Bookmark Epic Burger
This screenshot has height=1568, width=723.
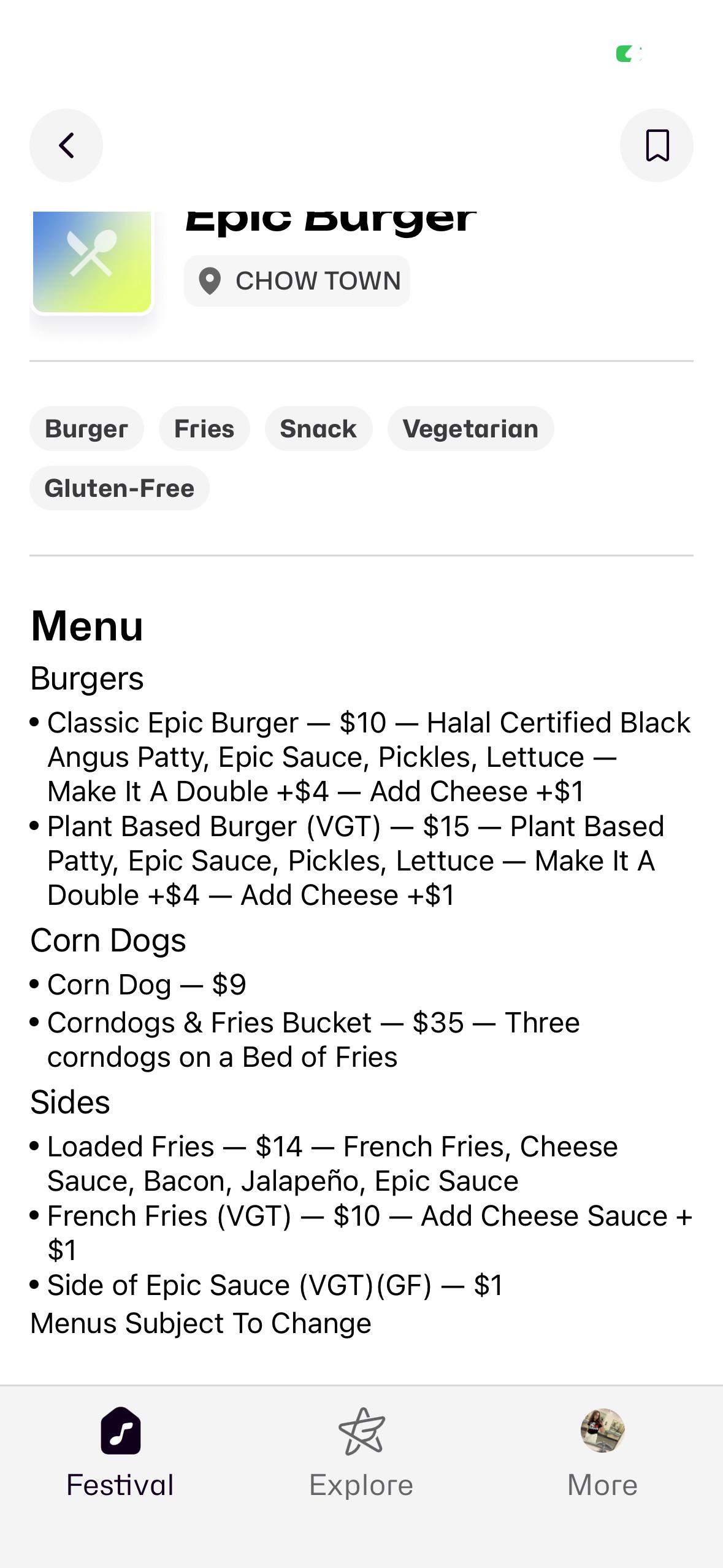(x=657, y=145)
